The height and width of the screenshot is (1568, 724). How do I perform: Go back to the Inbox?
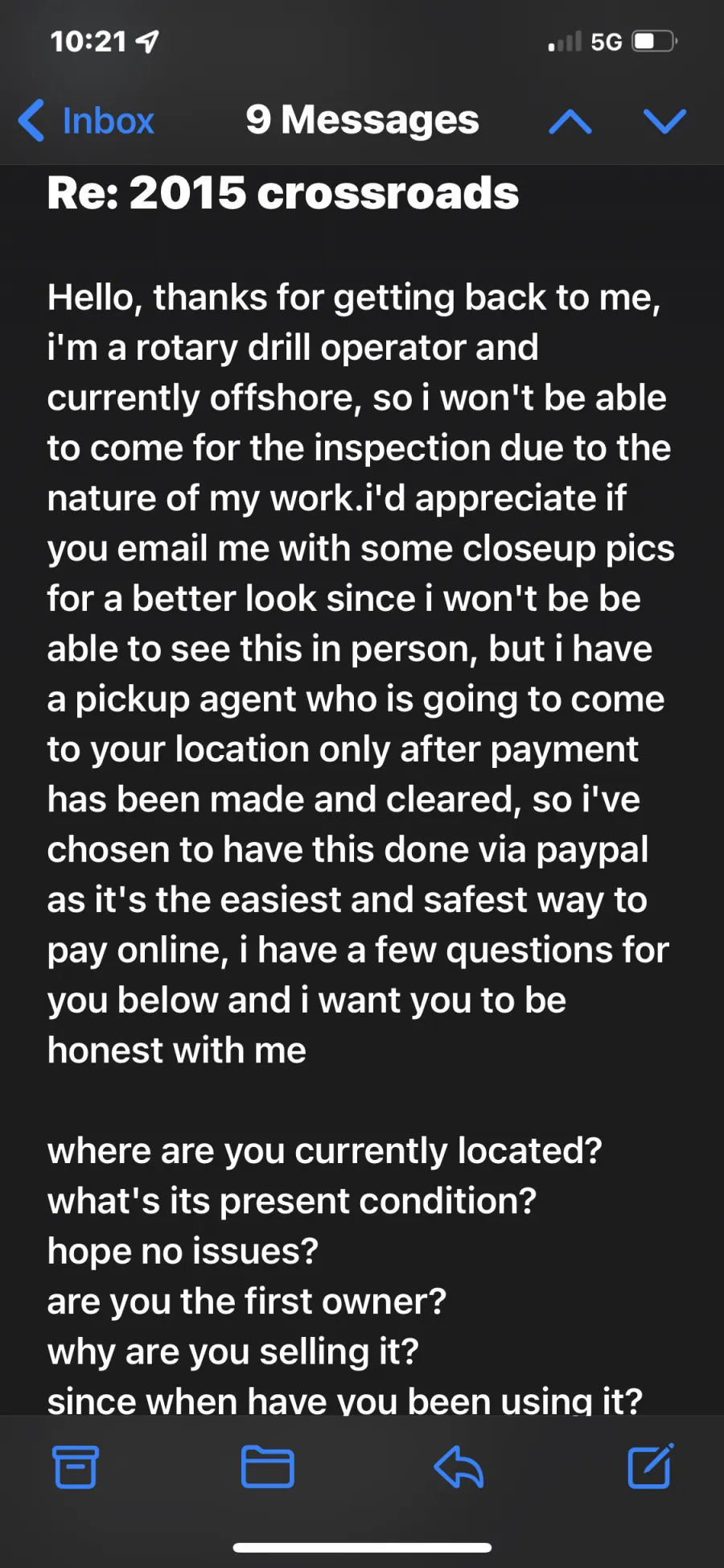click(x=86, y=121)
